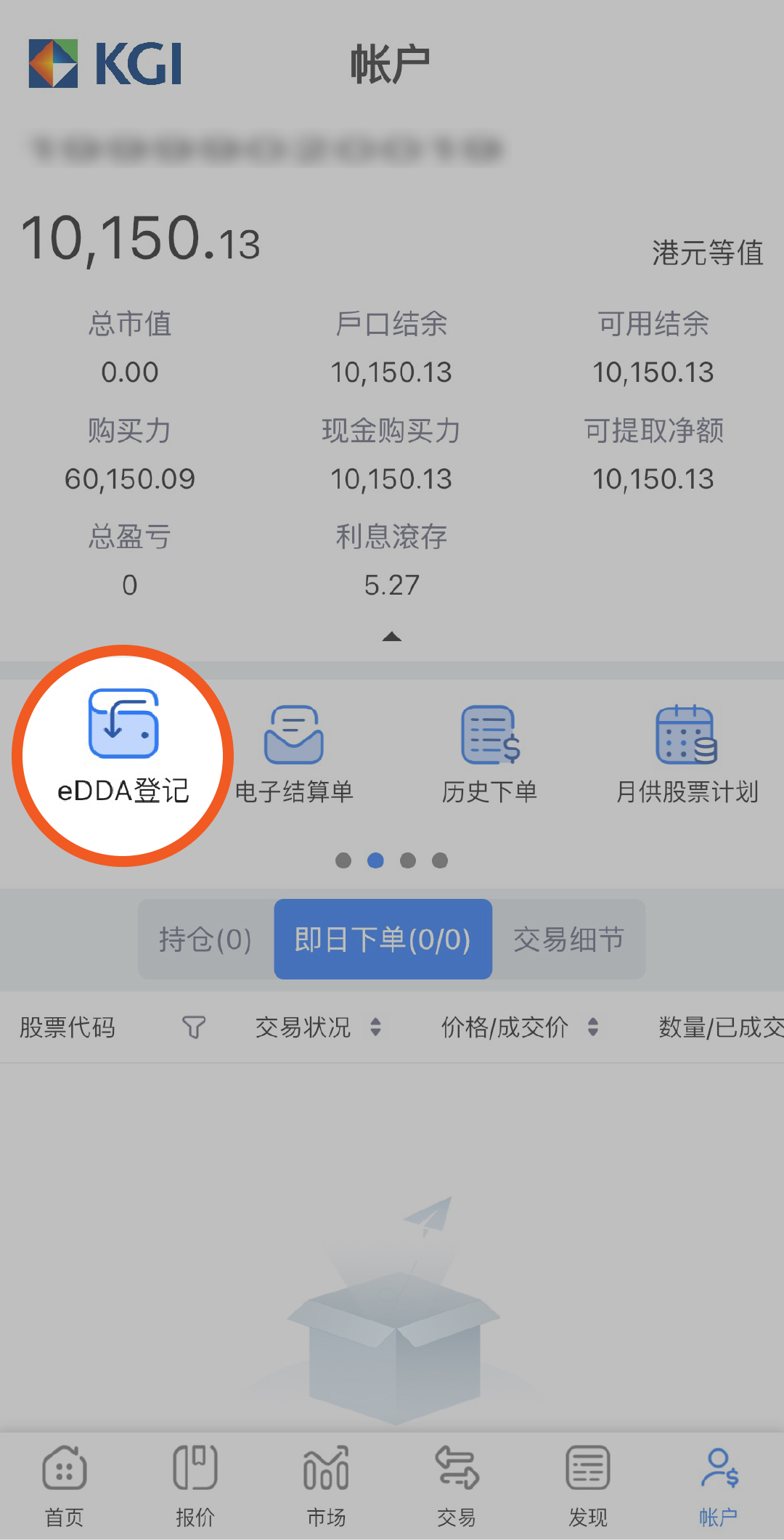
Task: Open 交易 in bottom navigation
Action: click(x=457, y=1486)
